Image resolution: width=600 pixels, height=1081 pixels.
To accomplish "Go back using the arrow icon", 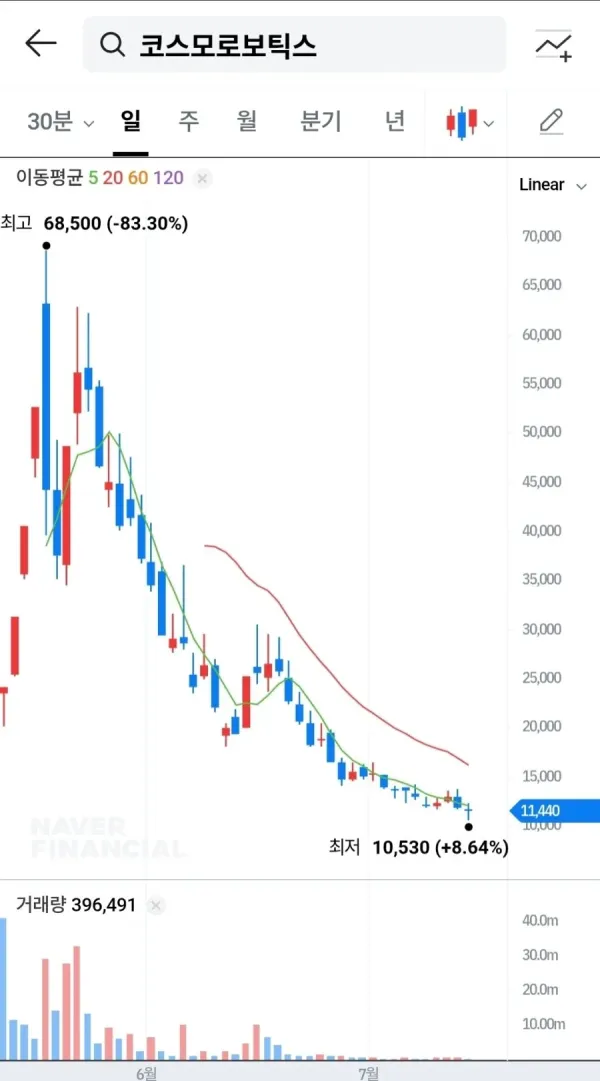I will [x=41, y=45].
